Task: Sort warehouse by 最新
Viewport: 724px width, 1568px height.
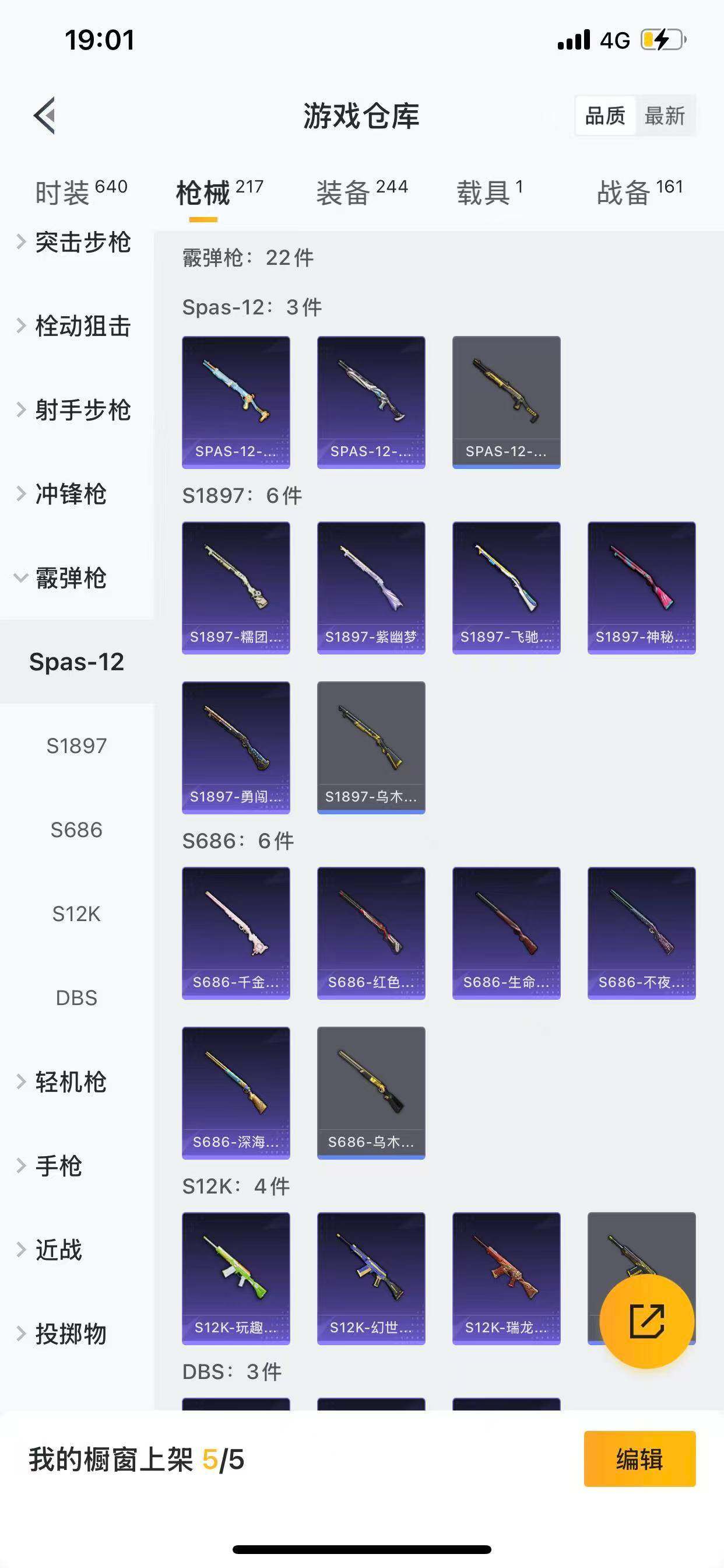Action: click(665, 116)
